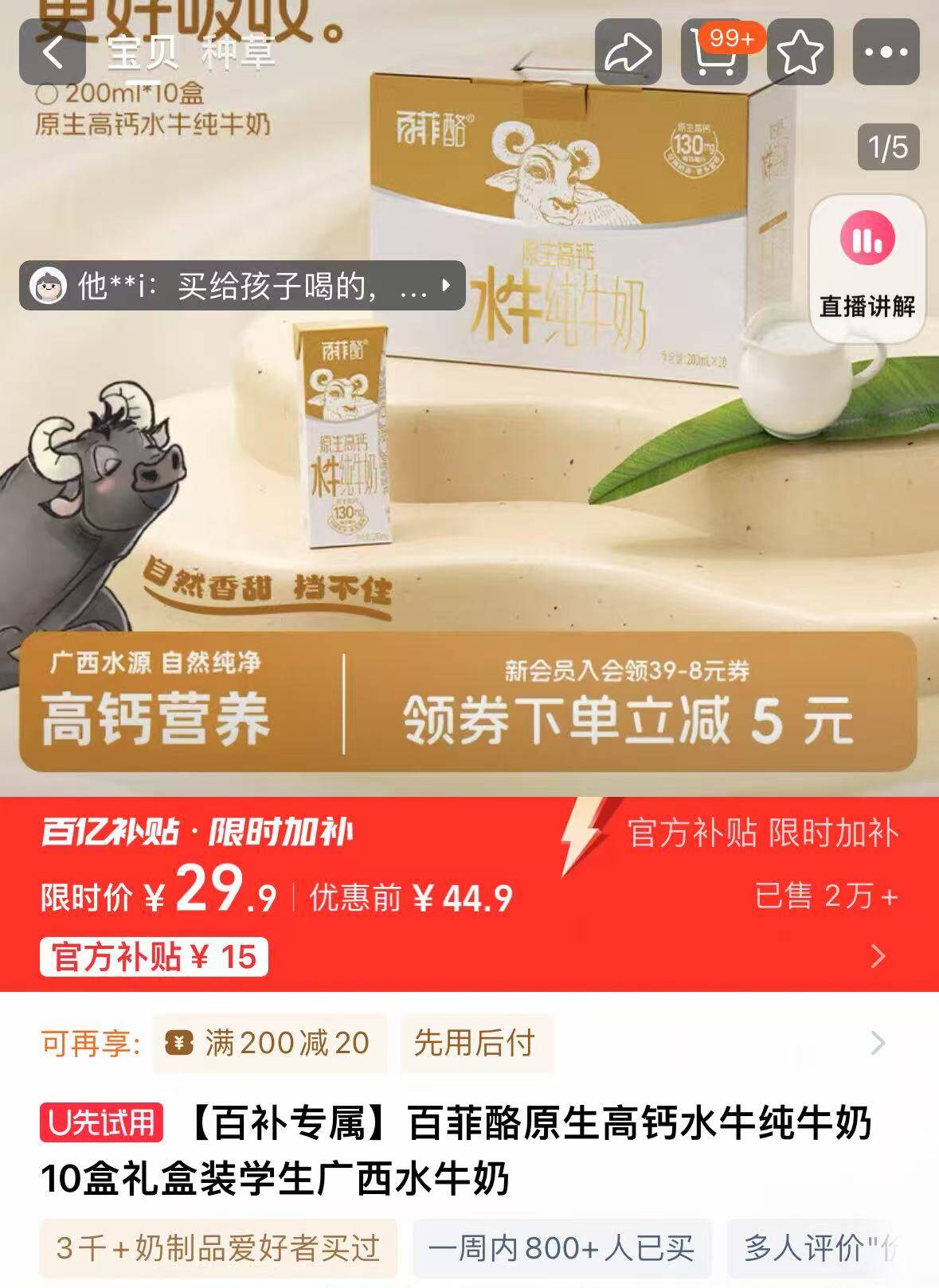The image size is (939, 1288).
Task: Tap the back arrow to leave product page
Action: tap(53, 50)
